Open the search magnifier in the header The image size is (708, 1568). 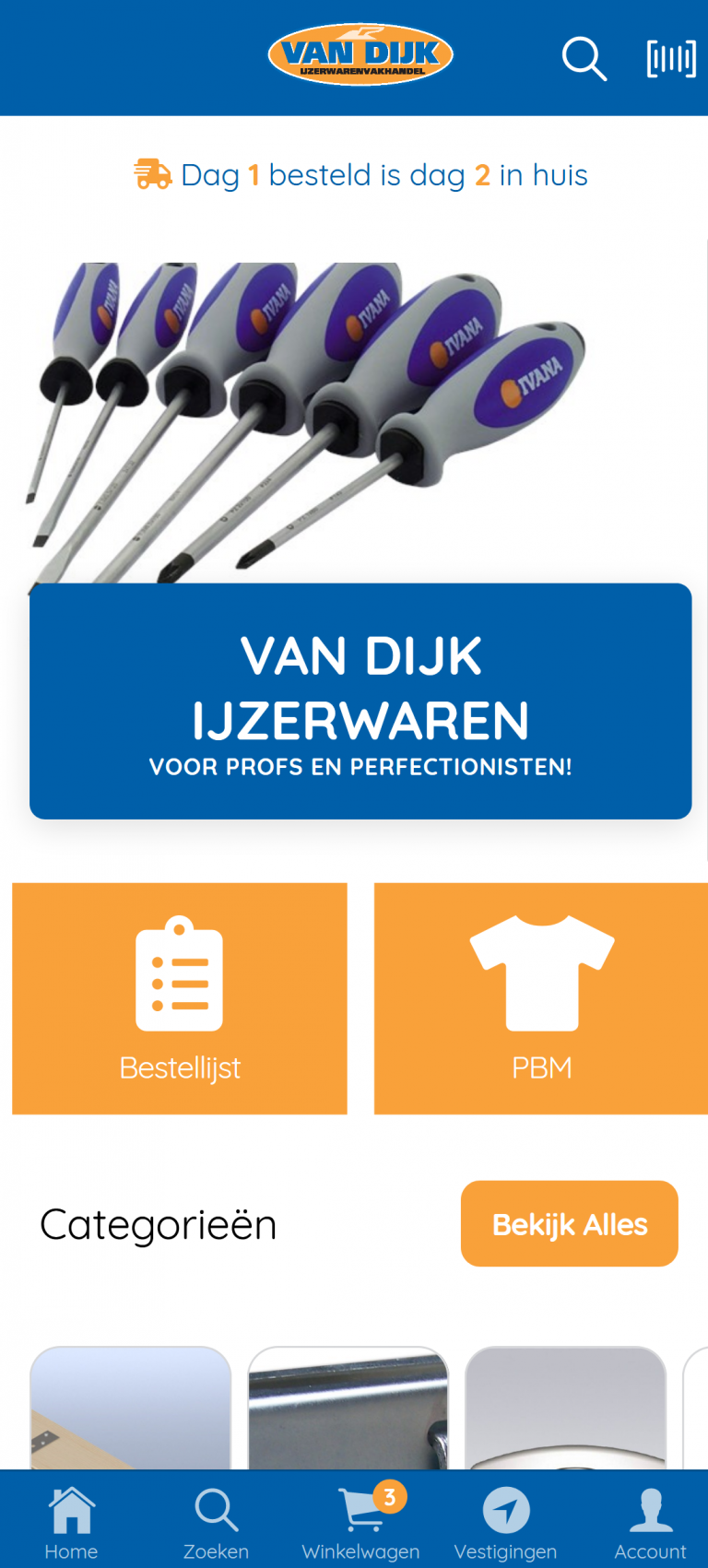[x=584, y=59]
